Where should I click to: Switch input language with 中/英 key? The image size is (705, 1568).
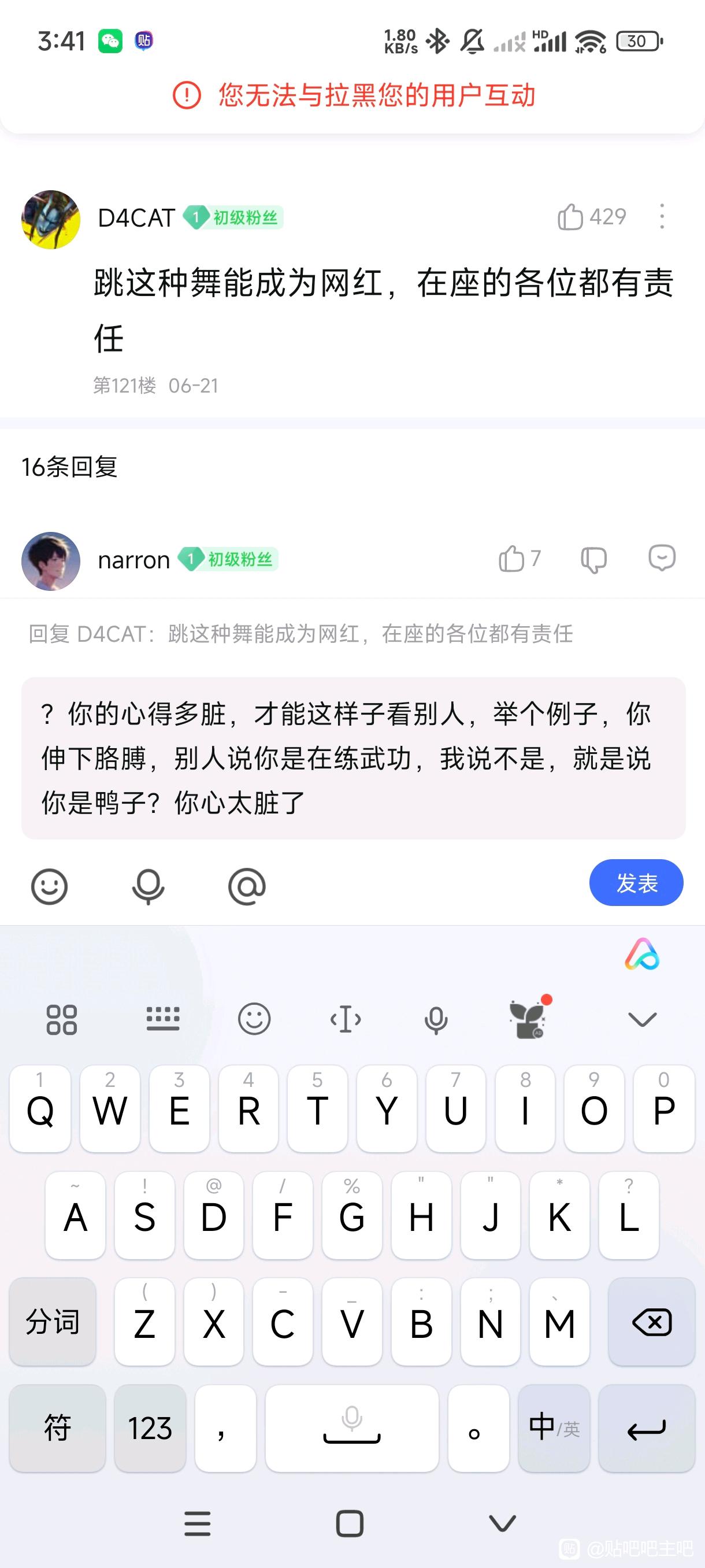pos(554,1428)
